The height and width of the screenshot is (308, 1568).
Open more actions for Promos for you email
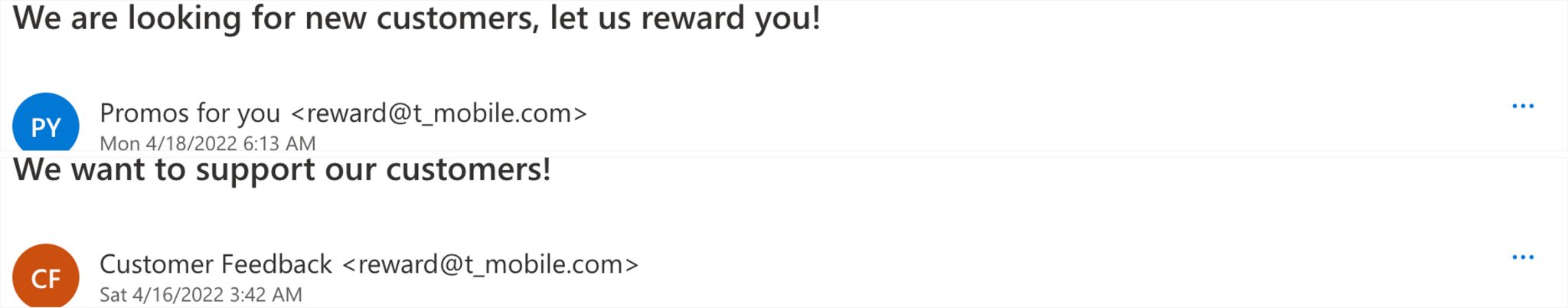click(x=1522, y=106)
